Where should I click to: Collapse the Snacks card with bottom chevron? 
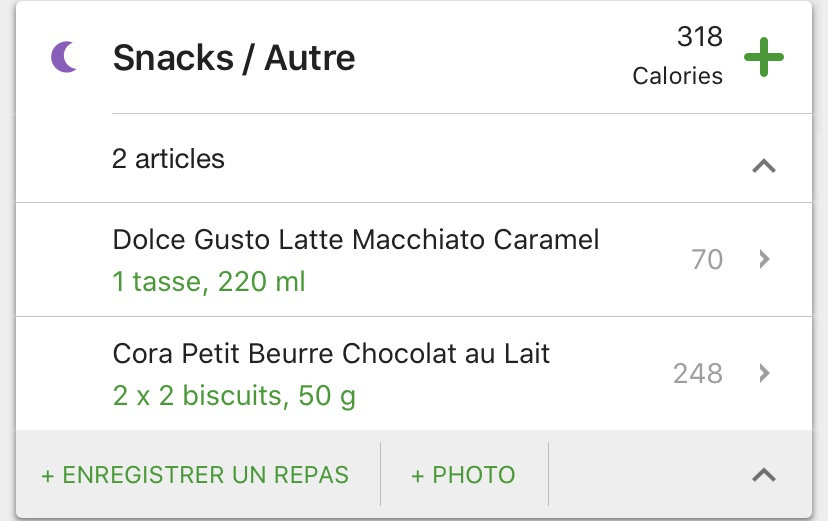[764, 475]
